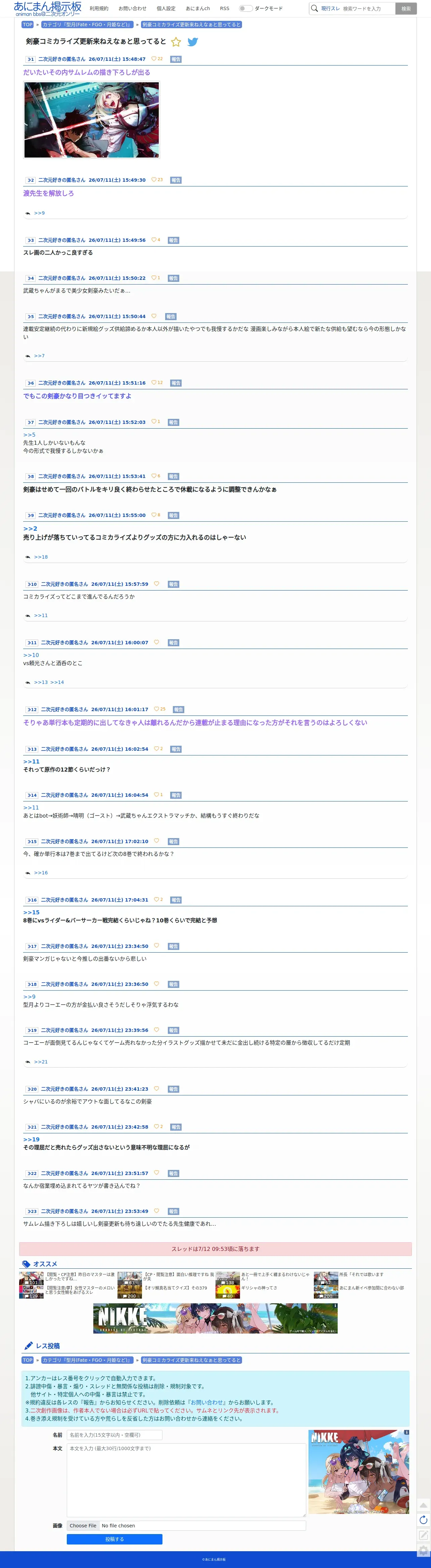Tap Choose File to attach an image

[83, 1525]
